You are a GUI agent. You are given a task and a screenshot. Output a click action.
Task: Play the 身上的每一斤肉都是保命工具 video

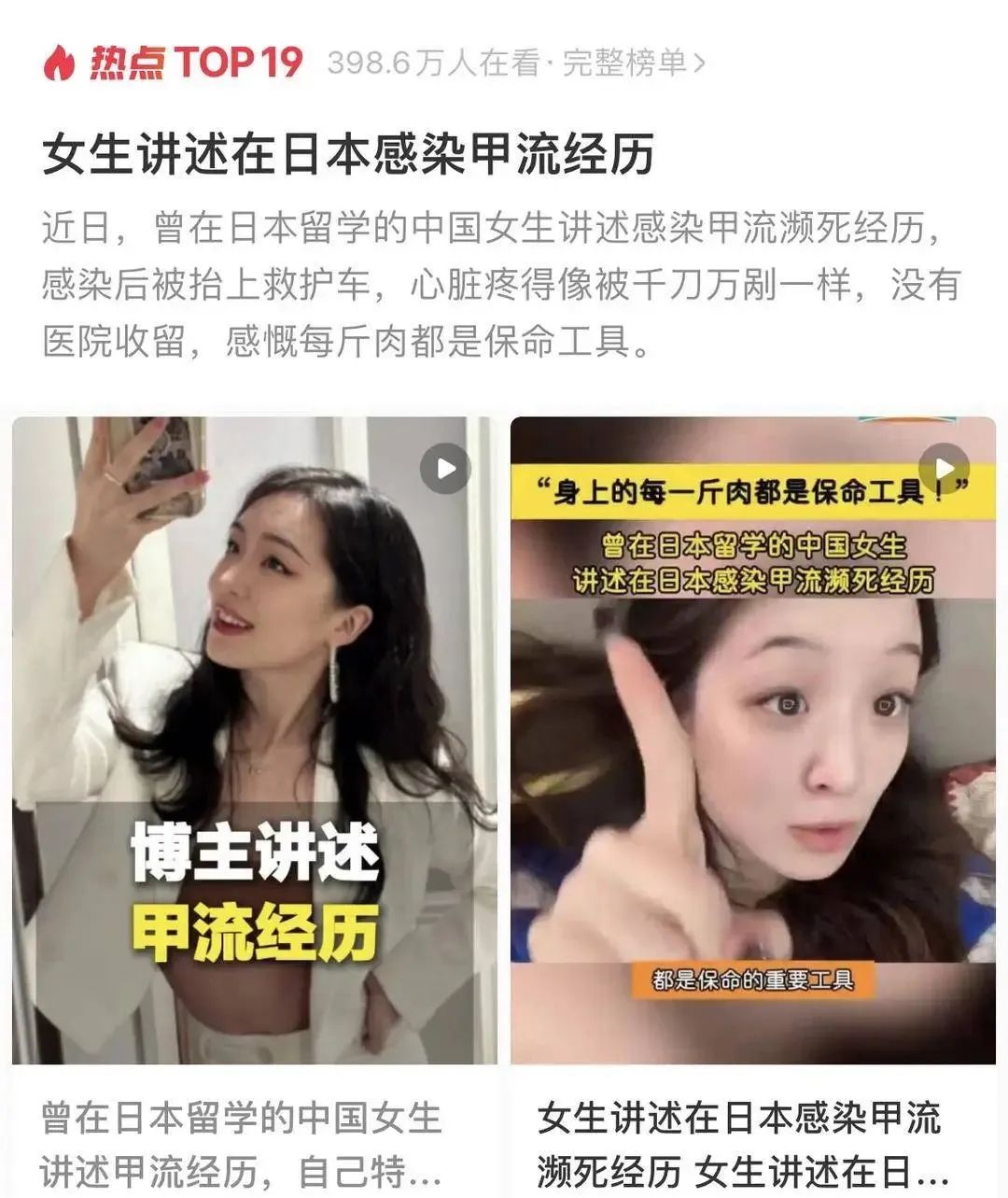tap(944, 468)
